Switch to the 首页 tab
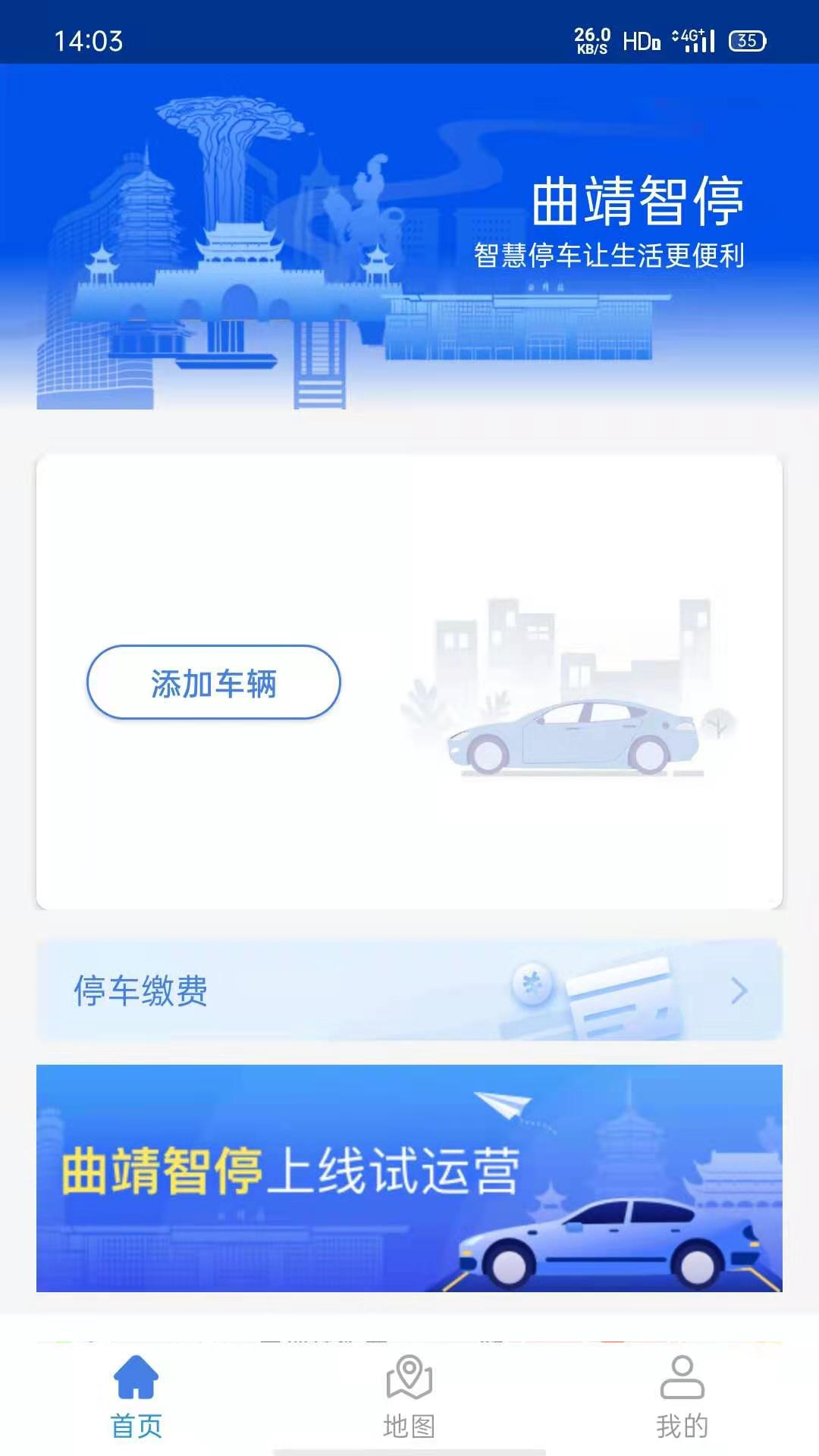Screen dimensions: 819x1456 tap(136, 1397)
